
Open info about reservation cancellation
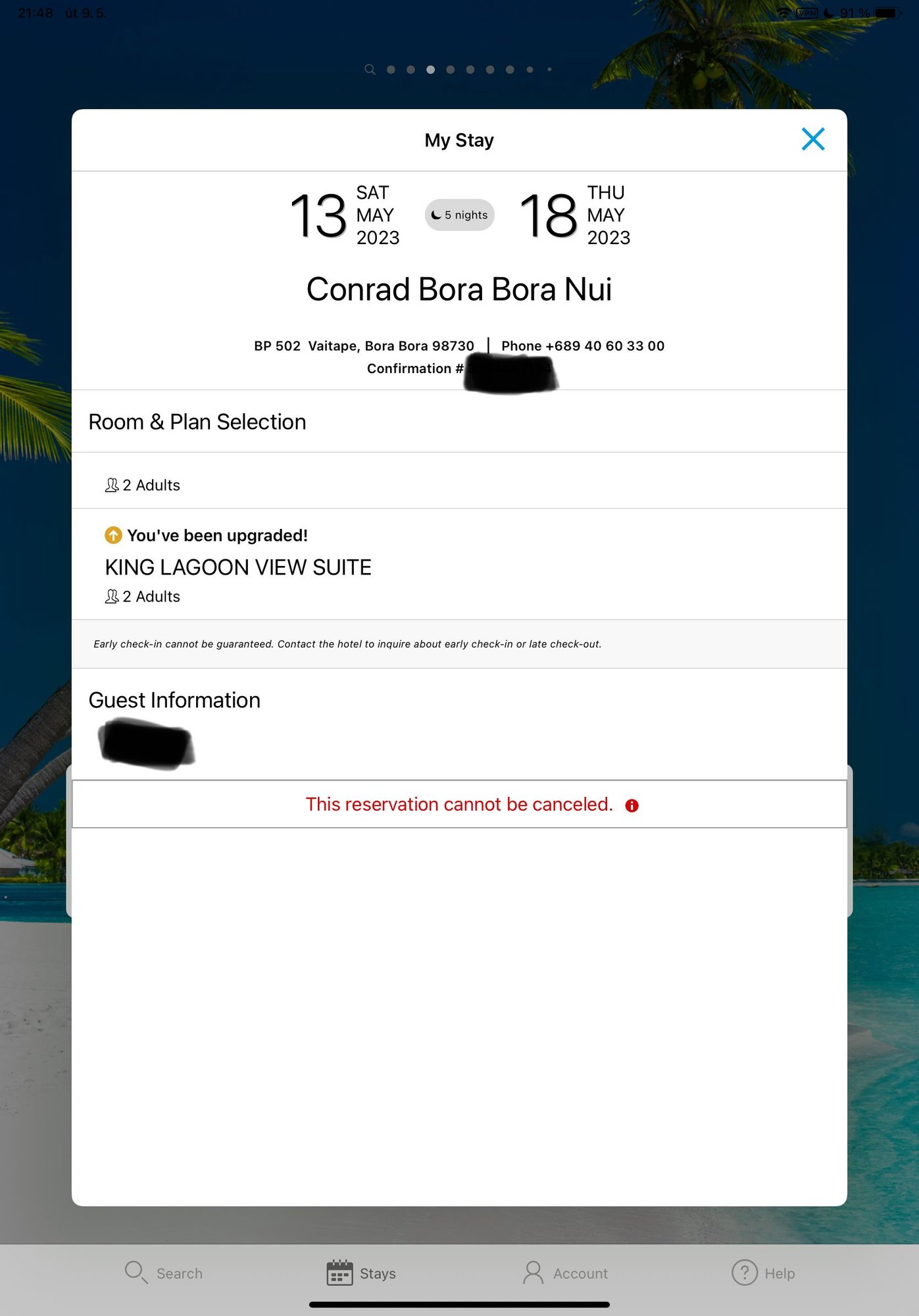click(x=632, y=805)
